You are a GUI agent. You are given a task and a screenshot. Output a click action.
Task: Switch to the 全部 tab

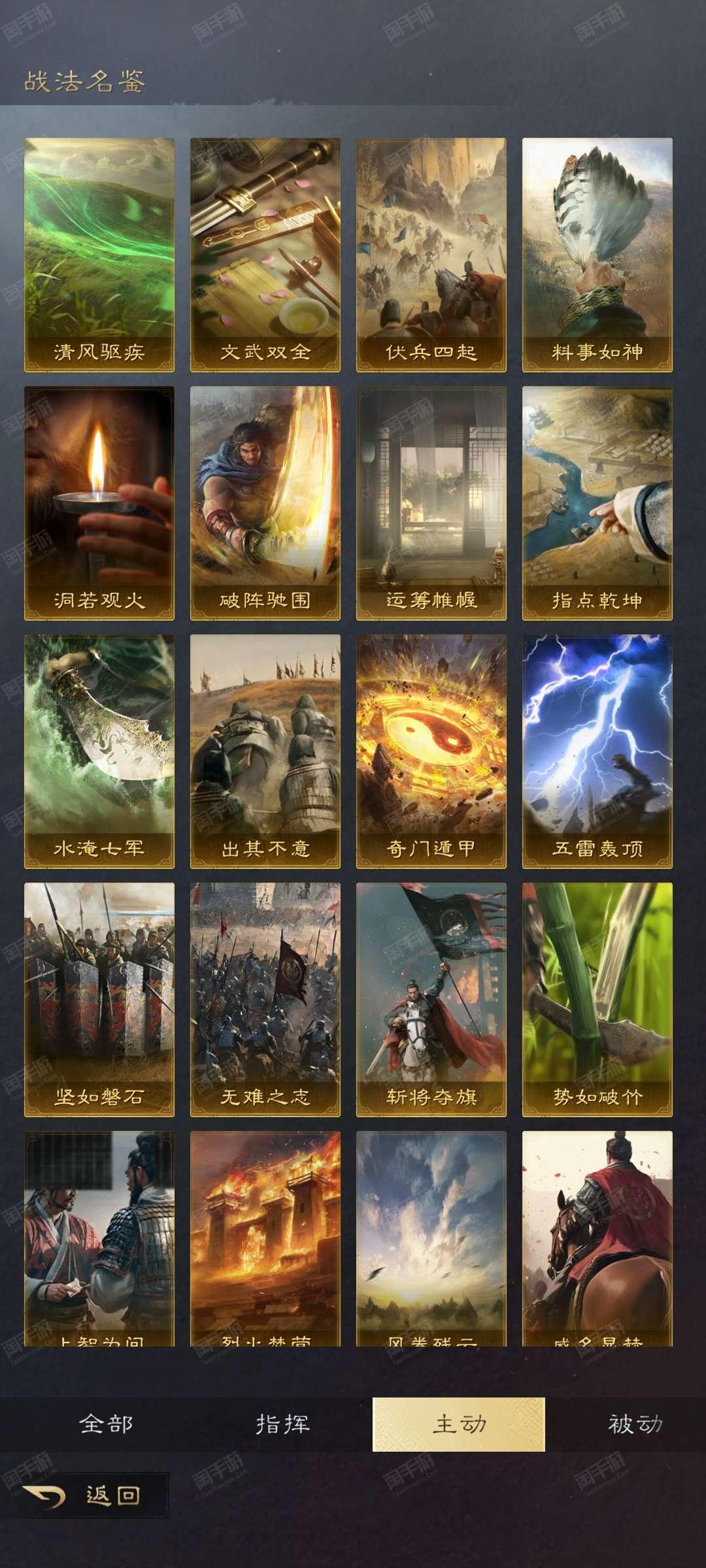[x=106, y=1424]
